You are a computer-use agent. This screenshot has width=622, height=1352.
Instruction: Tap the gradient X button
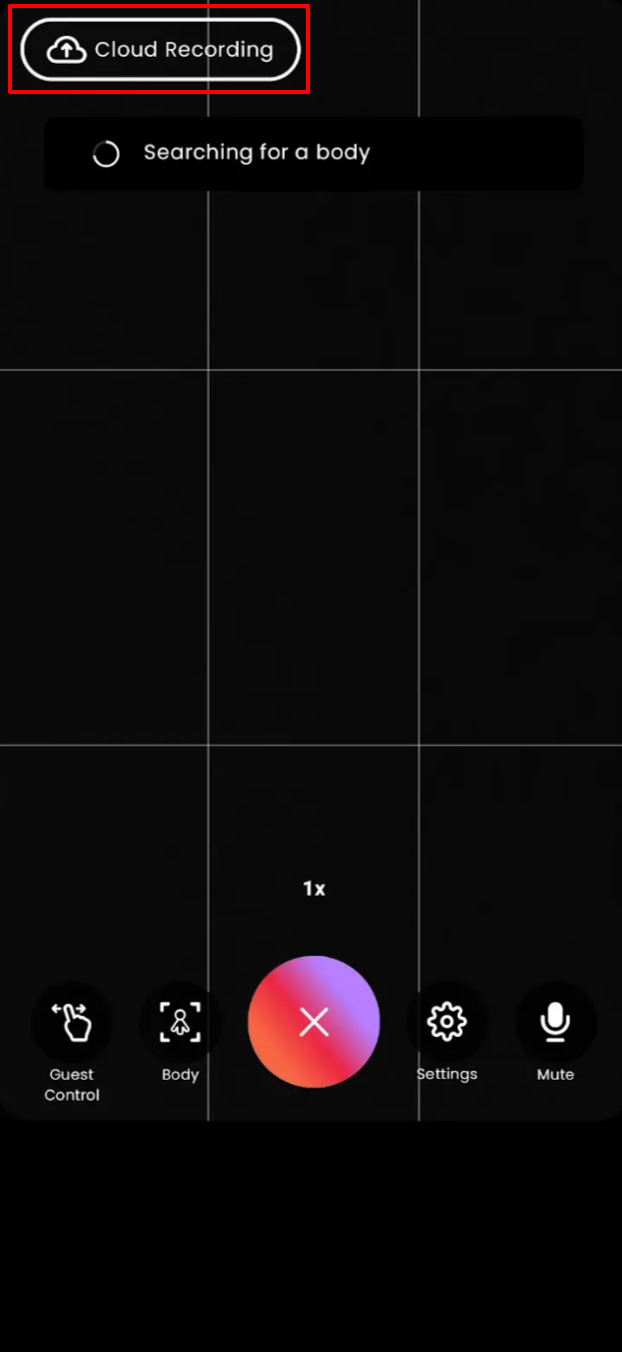point(314,1022)
